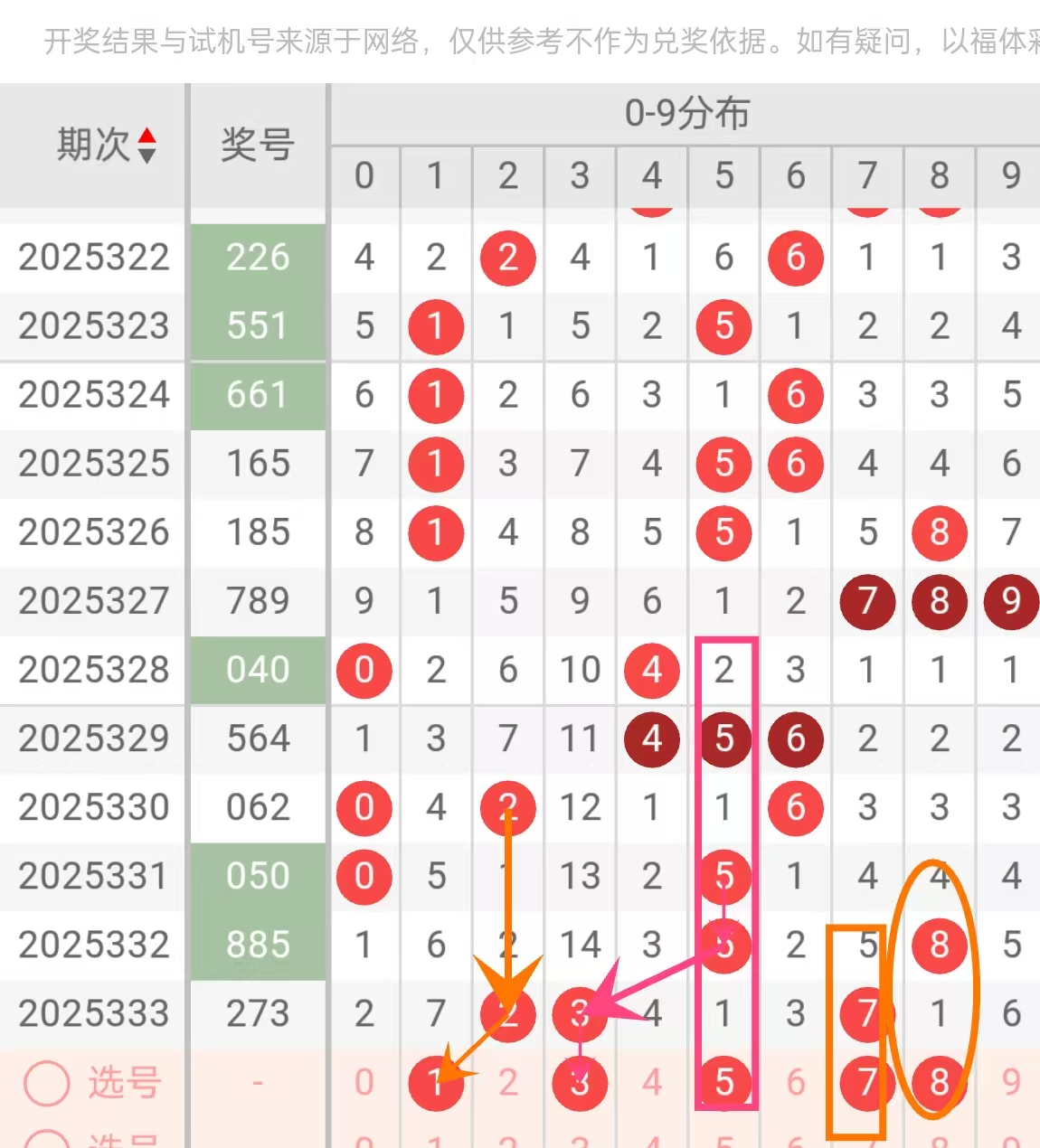Select number 6 in first 选号 row
1040x1148 pixels.
tap(796, 1082)
